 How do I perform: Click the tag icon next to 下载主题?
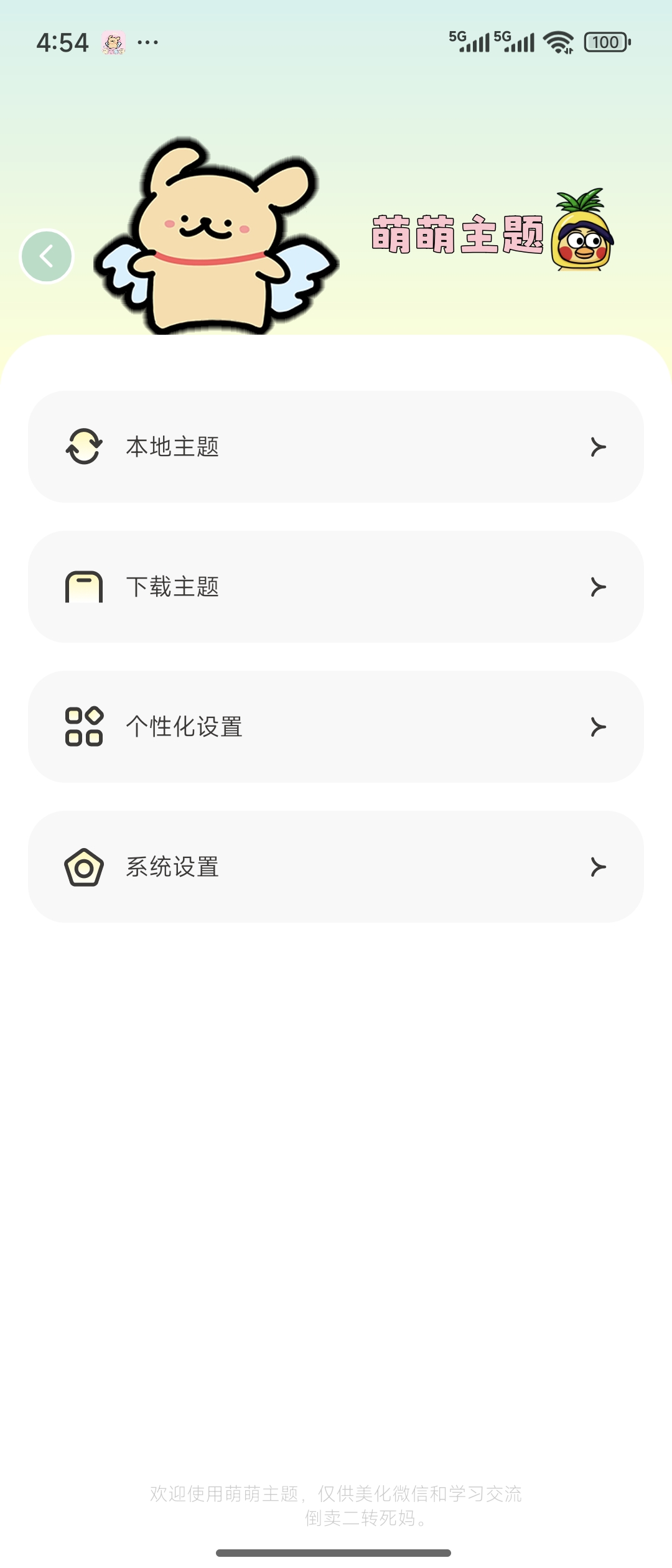85,586
